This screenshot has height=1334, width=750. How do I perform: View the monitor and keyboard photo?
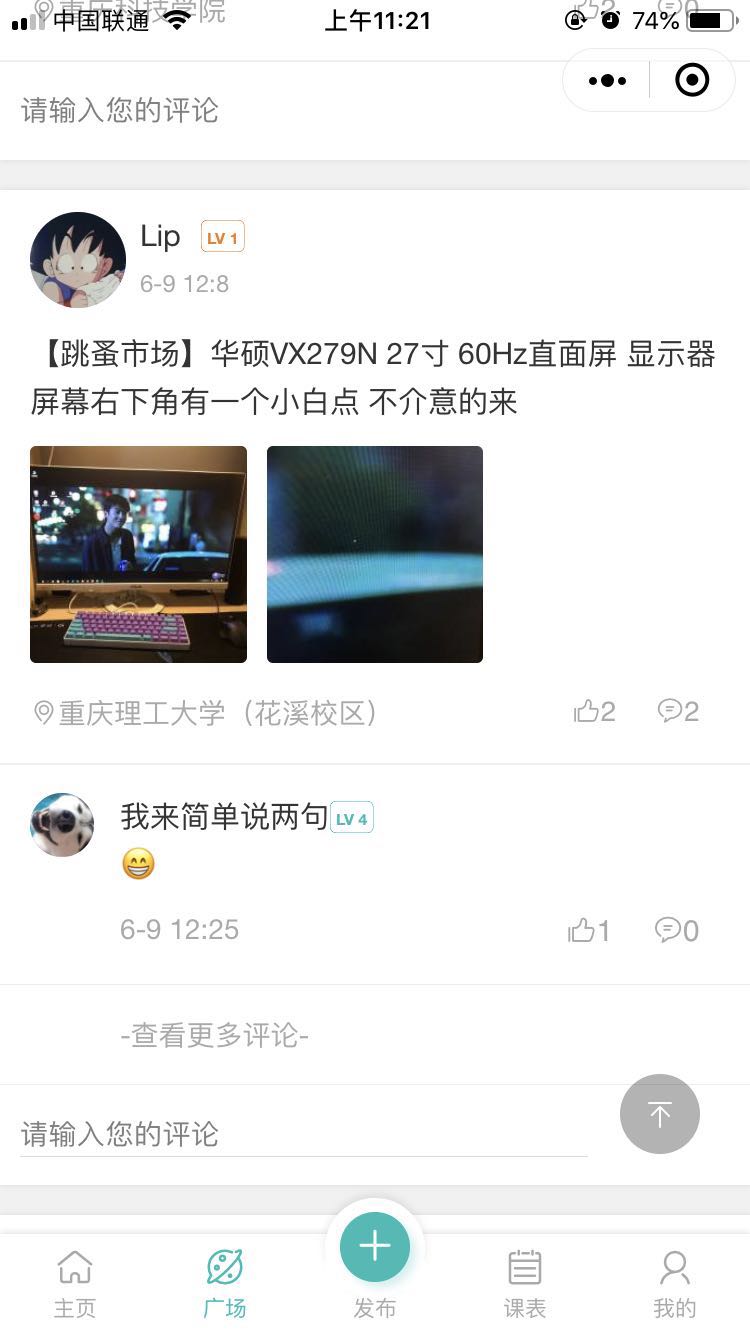(138, 554)
